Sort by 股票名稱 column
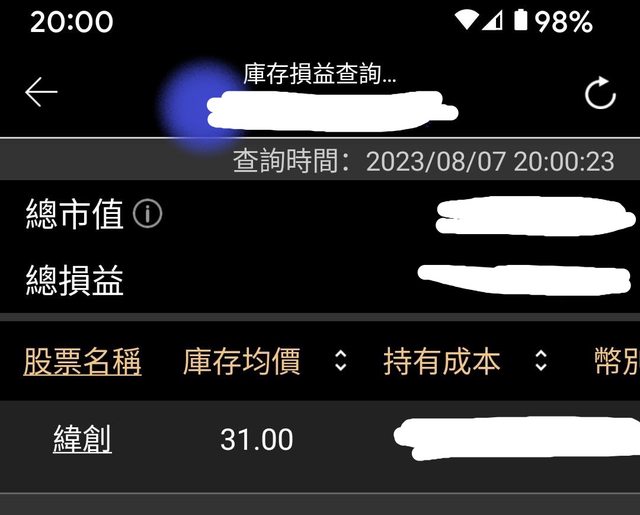The image size is (640, 515). tap(83, 361)
